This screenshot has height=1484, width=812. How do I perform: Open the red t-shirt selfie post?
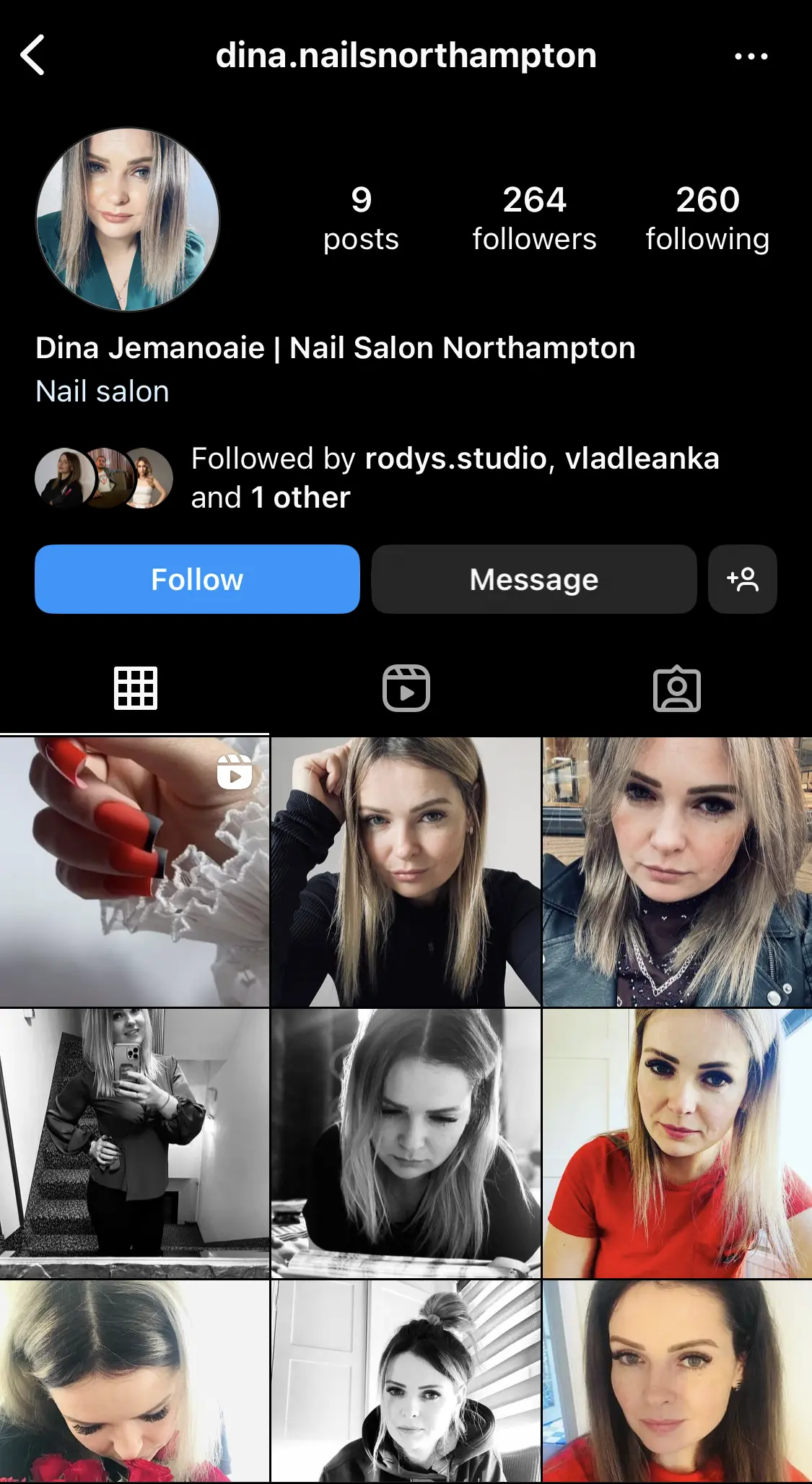[677, 1143]
